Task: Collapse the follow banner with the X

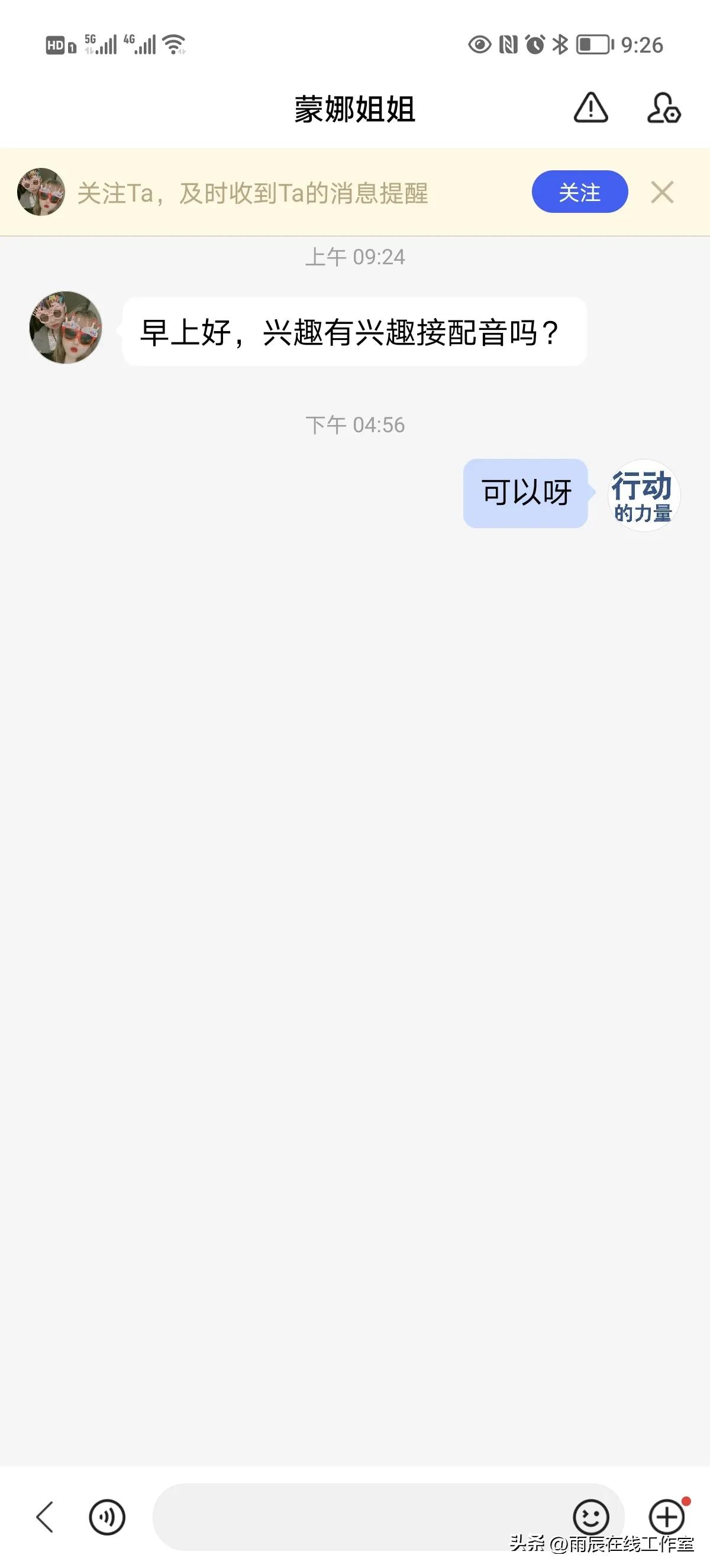Action: pyautogui.click(x=663, y=193)
